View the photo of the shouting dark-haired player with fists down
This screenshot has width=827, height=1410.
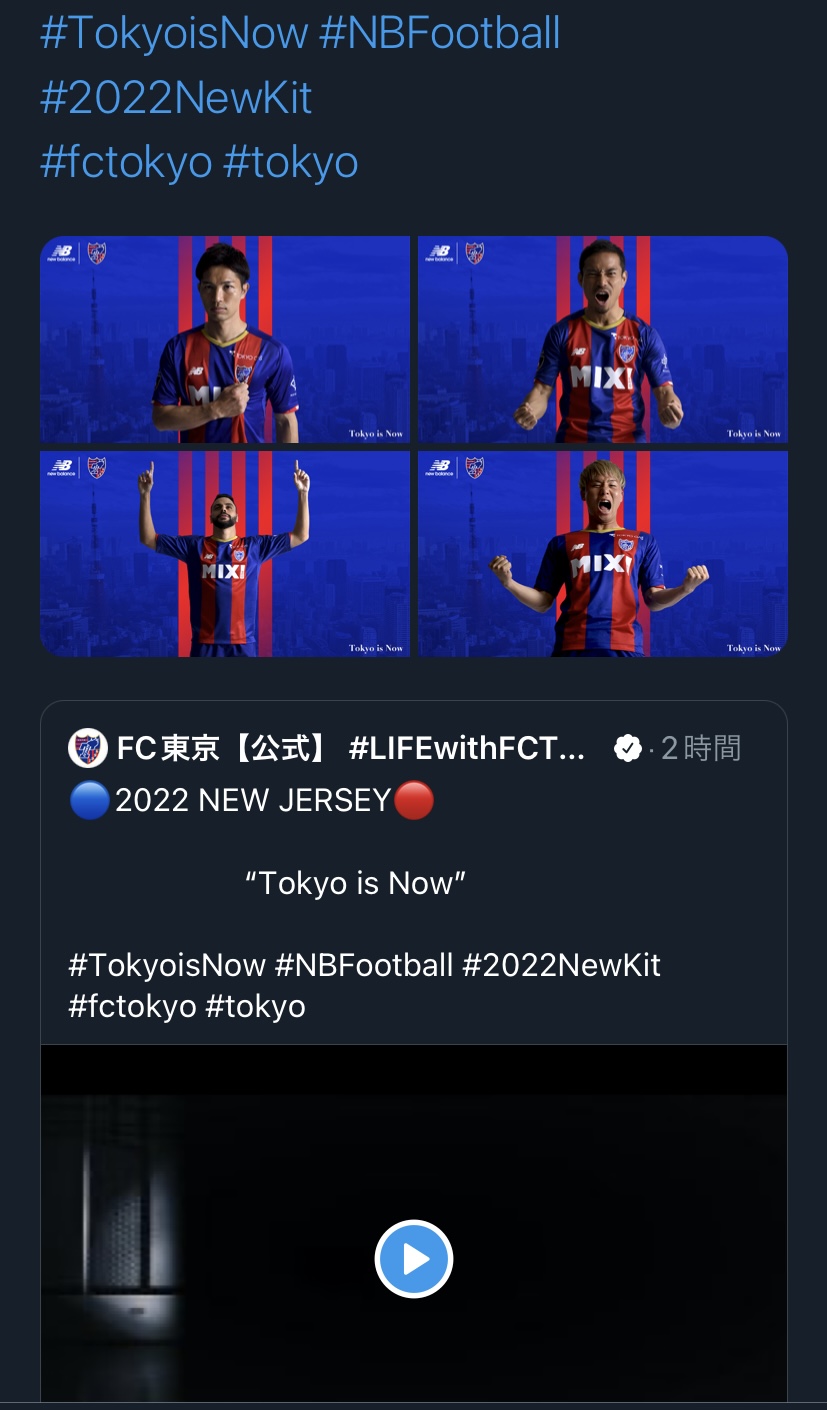(603, 339)
